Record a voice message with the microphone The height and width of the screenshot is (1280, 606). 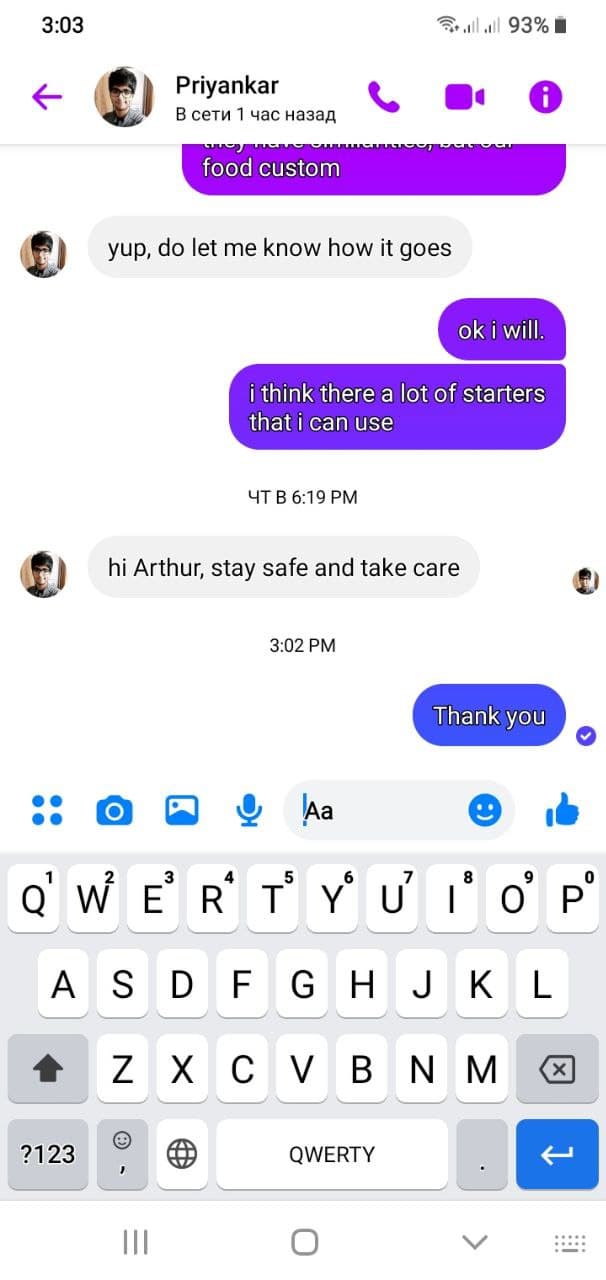[248, 809]
